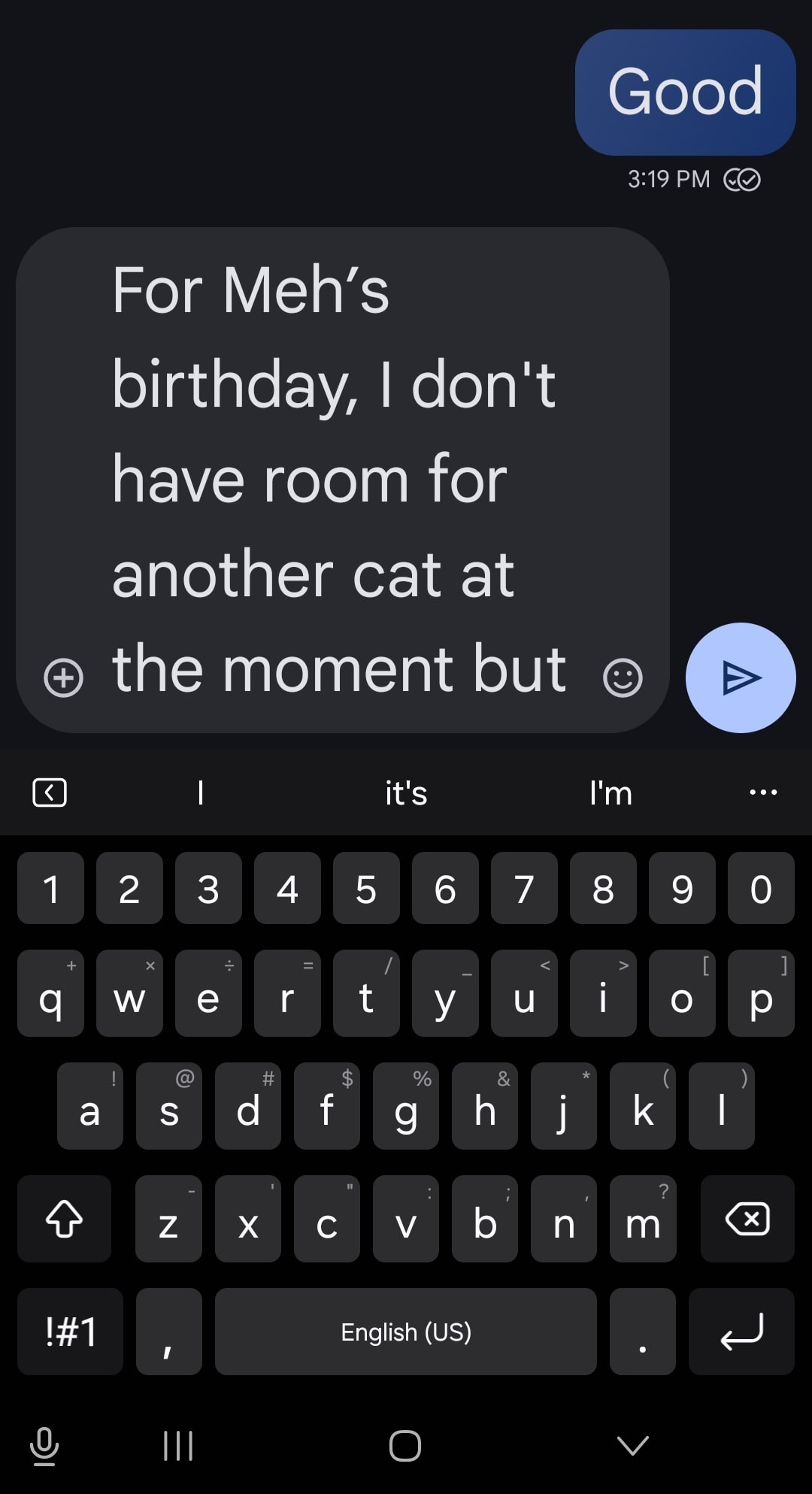
Task: Tap the message text field
Action: (338, 481)
